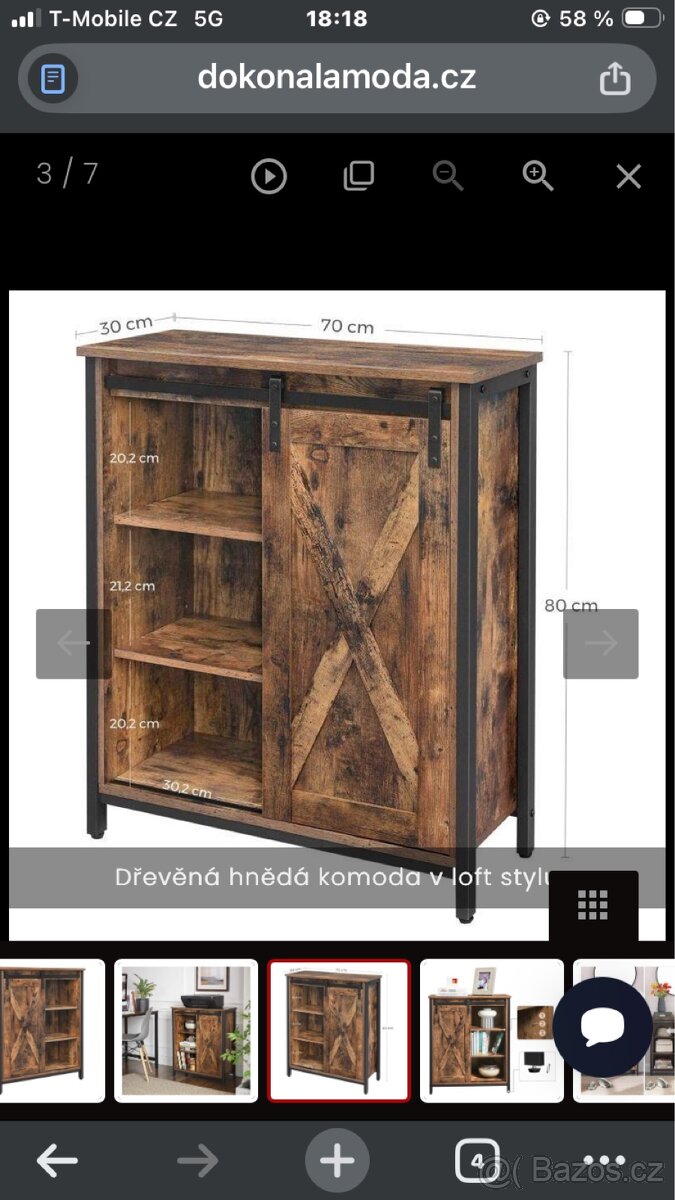Go back to the previous browser page
The width and height of the screenshot is (675, 1200).
[57, 1160]
